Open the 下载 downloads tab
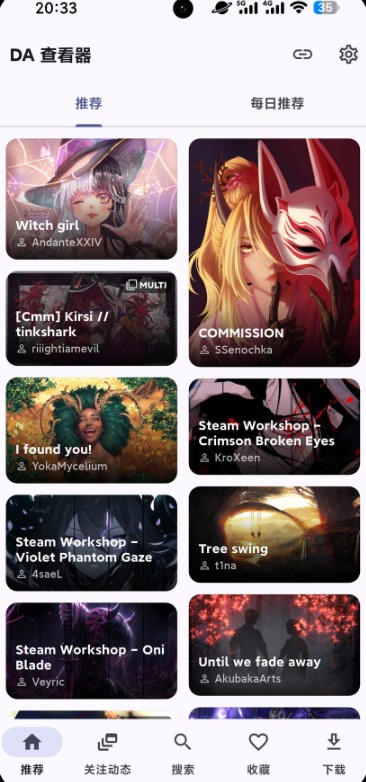366x782 pixels. (334, 753)
